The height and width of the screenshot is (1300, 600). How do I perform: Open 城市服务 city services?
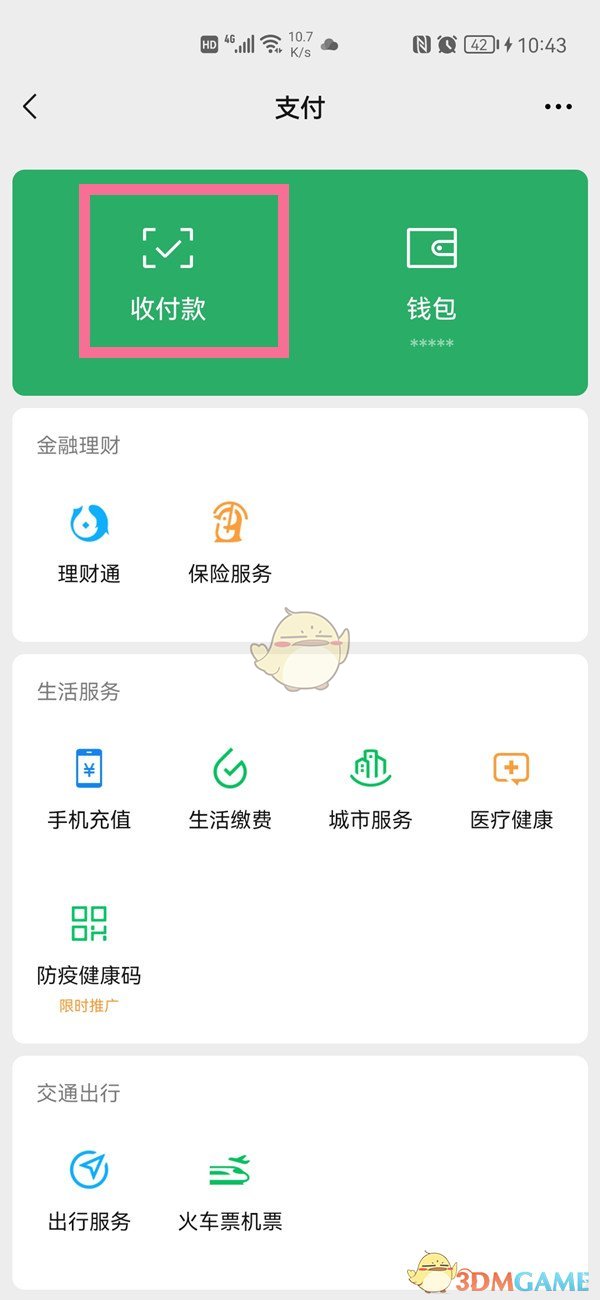[x=371, y=790]
